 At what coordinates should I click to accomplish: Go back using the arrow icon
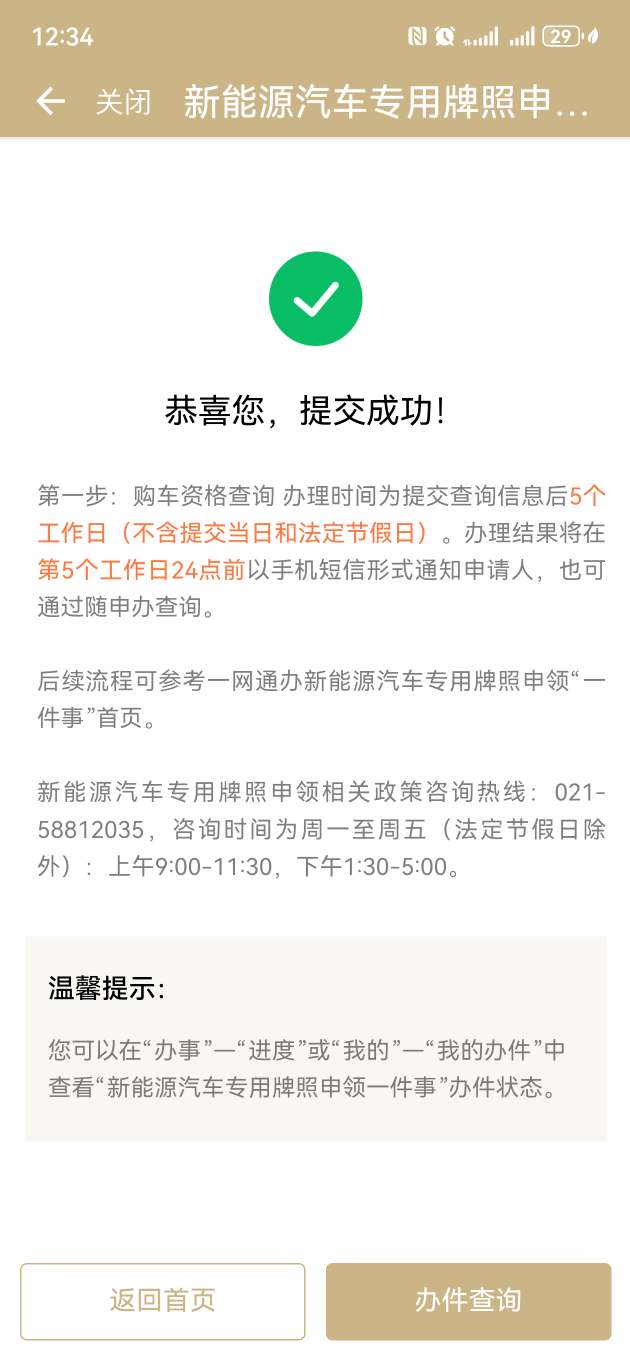[50, 101]
